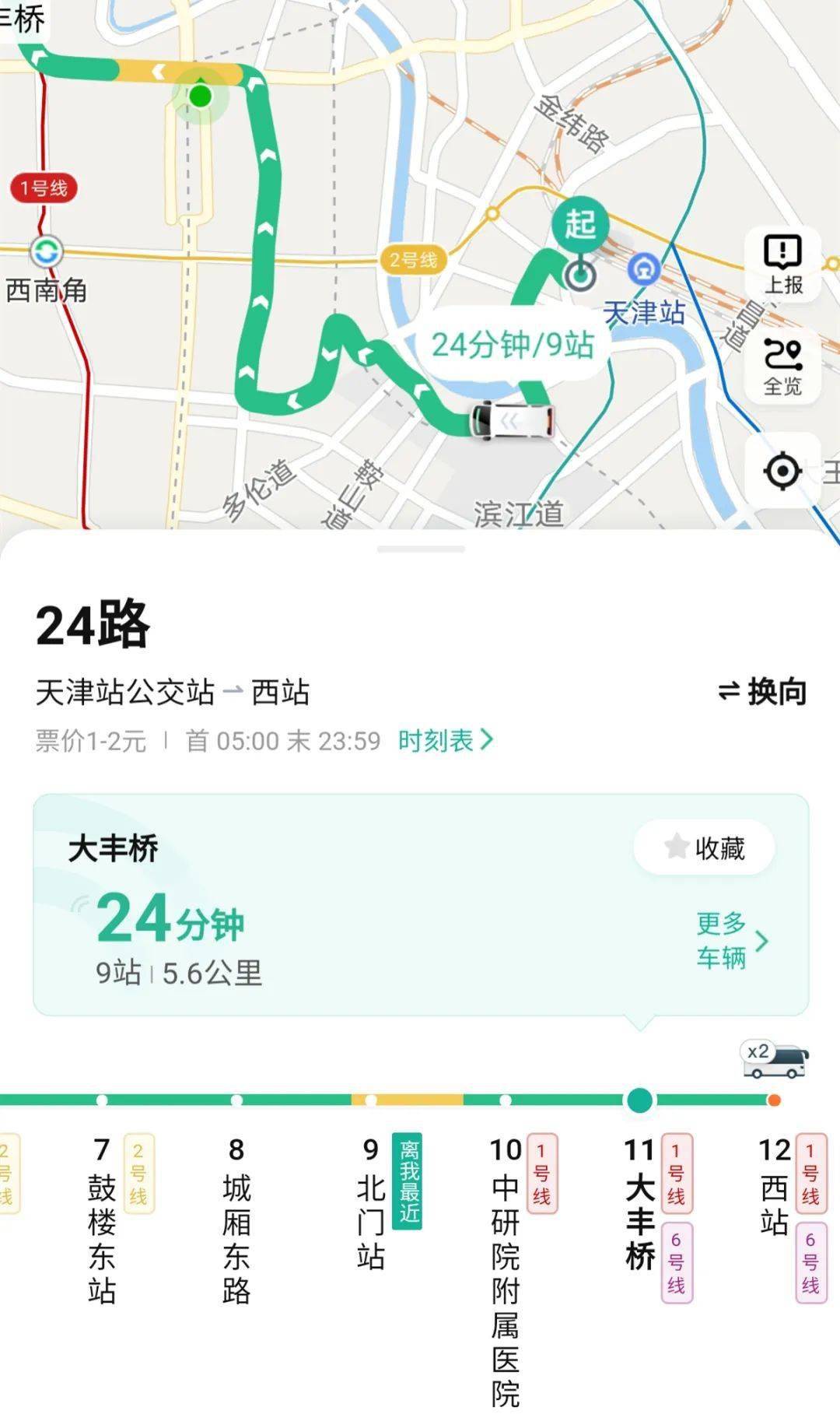
Task: Center map on my location
Action: [782, 471]
